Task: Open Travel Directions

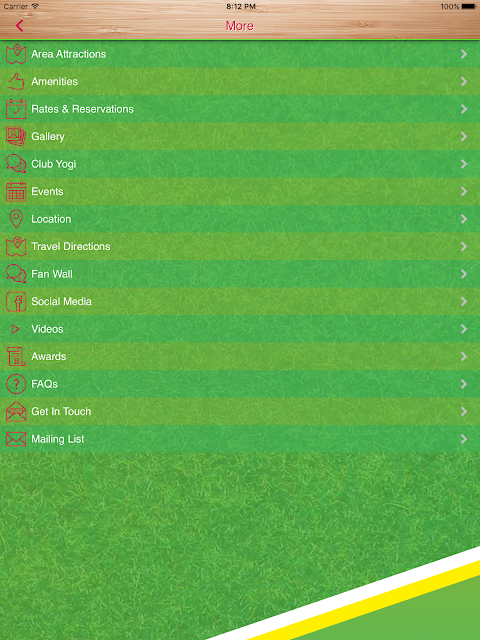Action: pyautogui.click(x=240, y=247)
